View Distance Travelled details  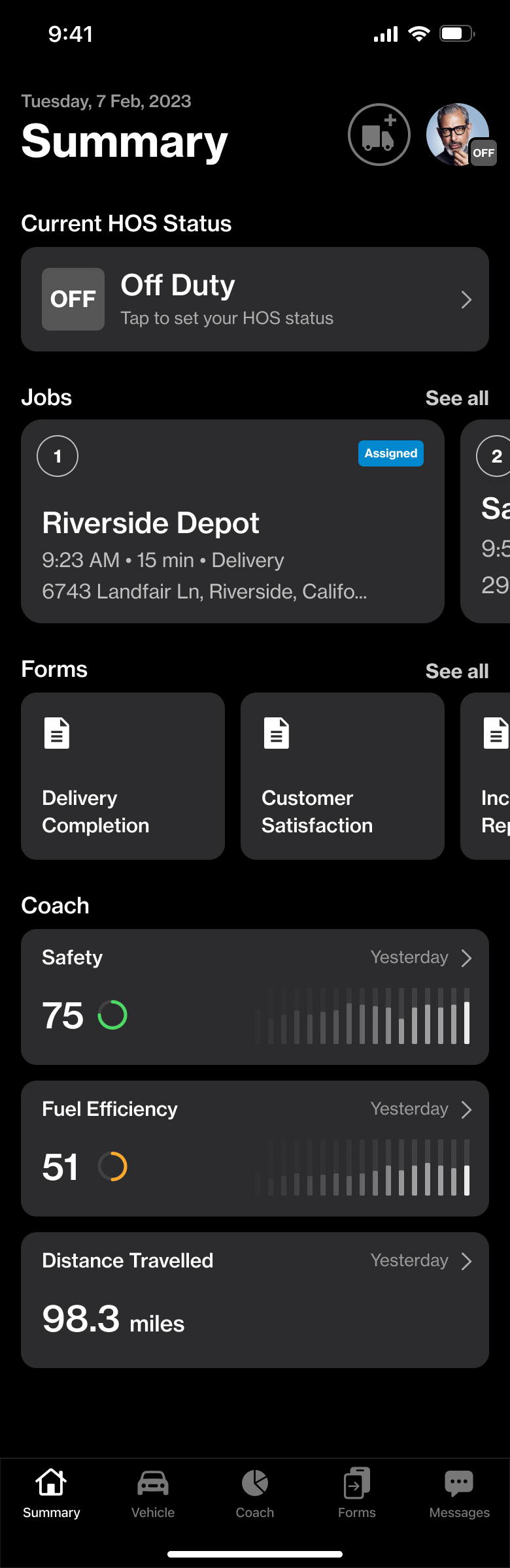tap(255, 1300)
